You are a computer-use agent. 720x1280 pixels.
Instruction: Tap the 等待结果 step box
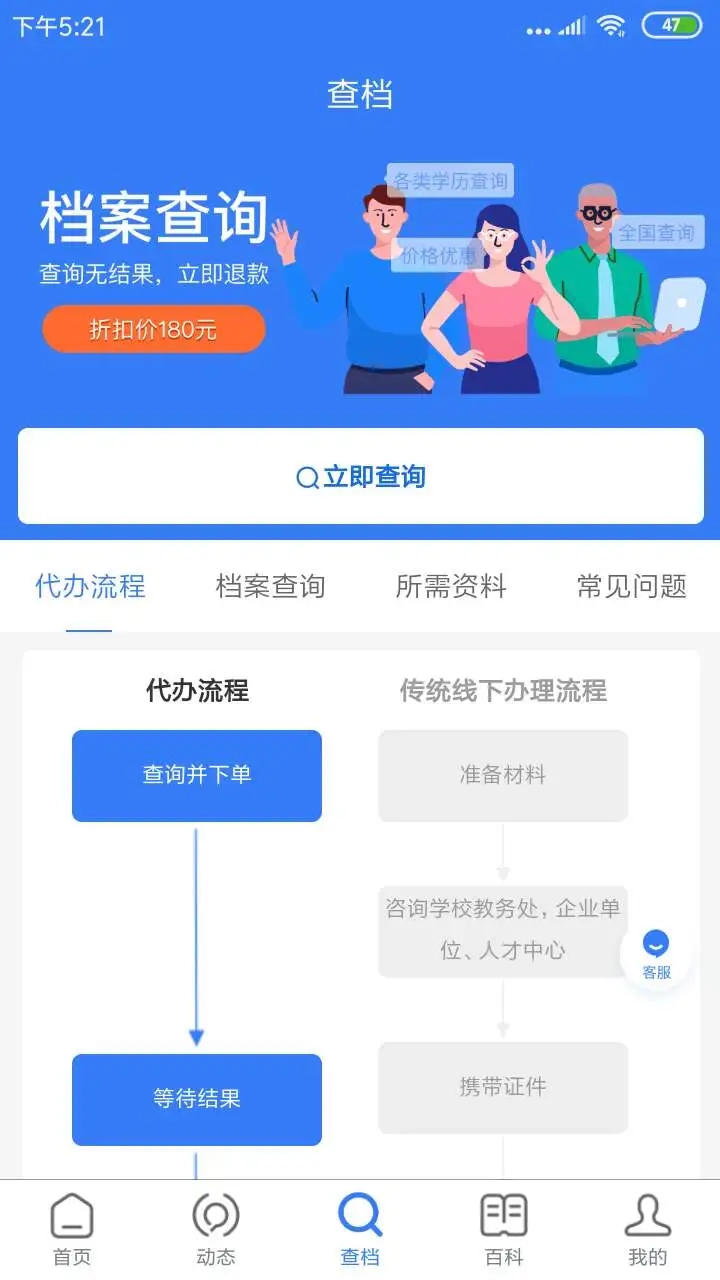coord(196,1098)
